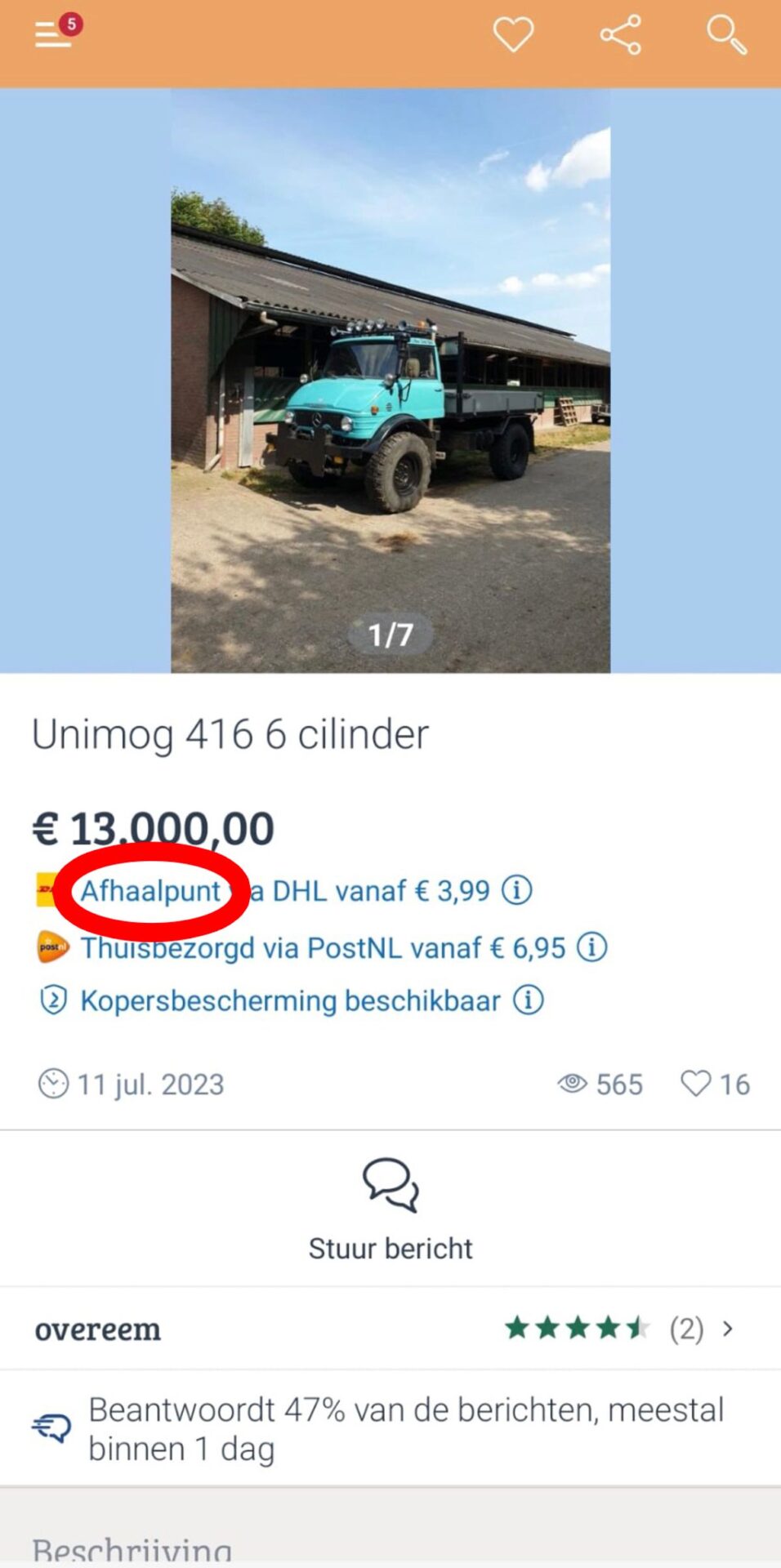Image resolution: width=781 pixels, height=1568 pixels.
Task: Save this listing with the heart icon
Action: point(513,35)
